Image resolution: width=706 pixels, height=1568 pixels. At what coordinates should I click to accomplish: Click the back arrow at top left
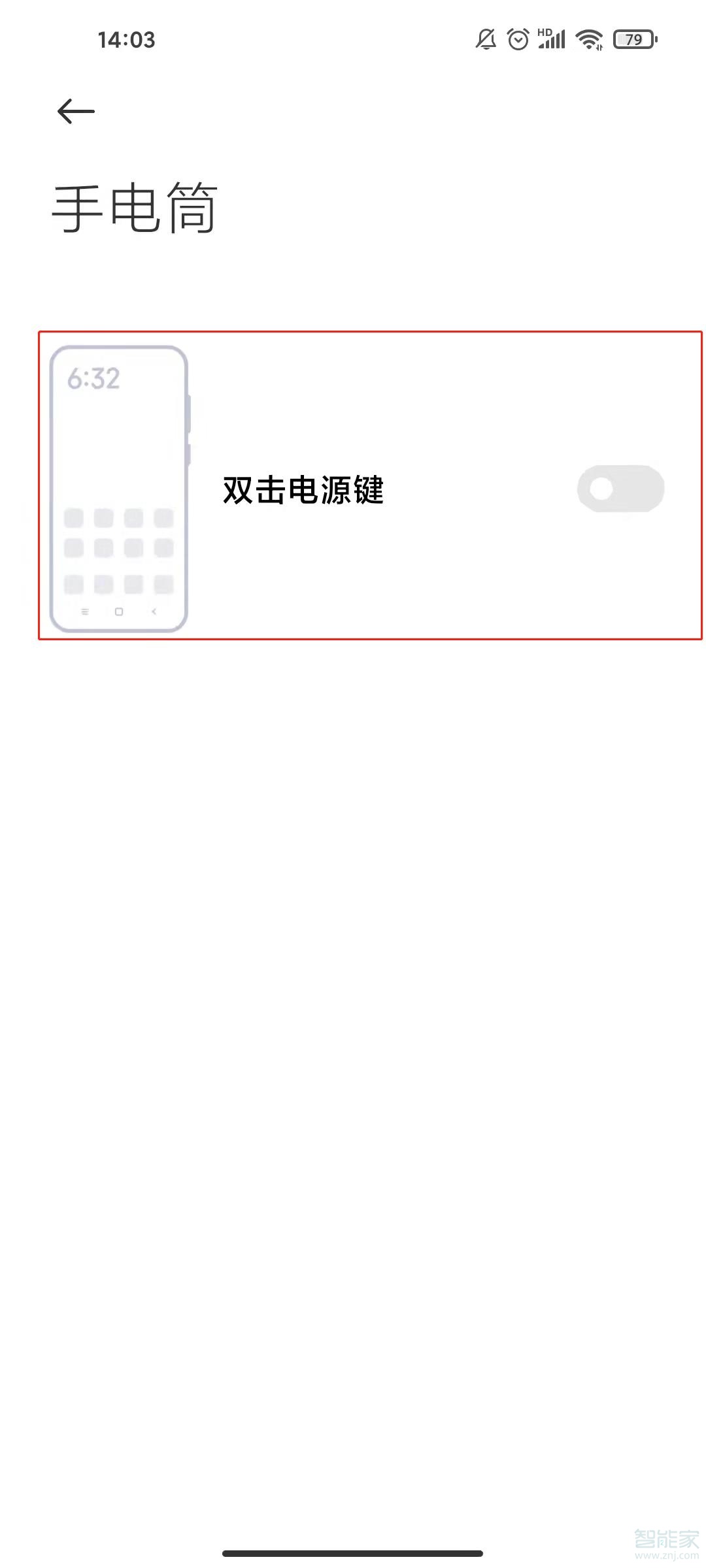click(75, 111)
